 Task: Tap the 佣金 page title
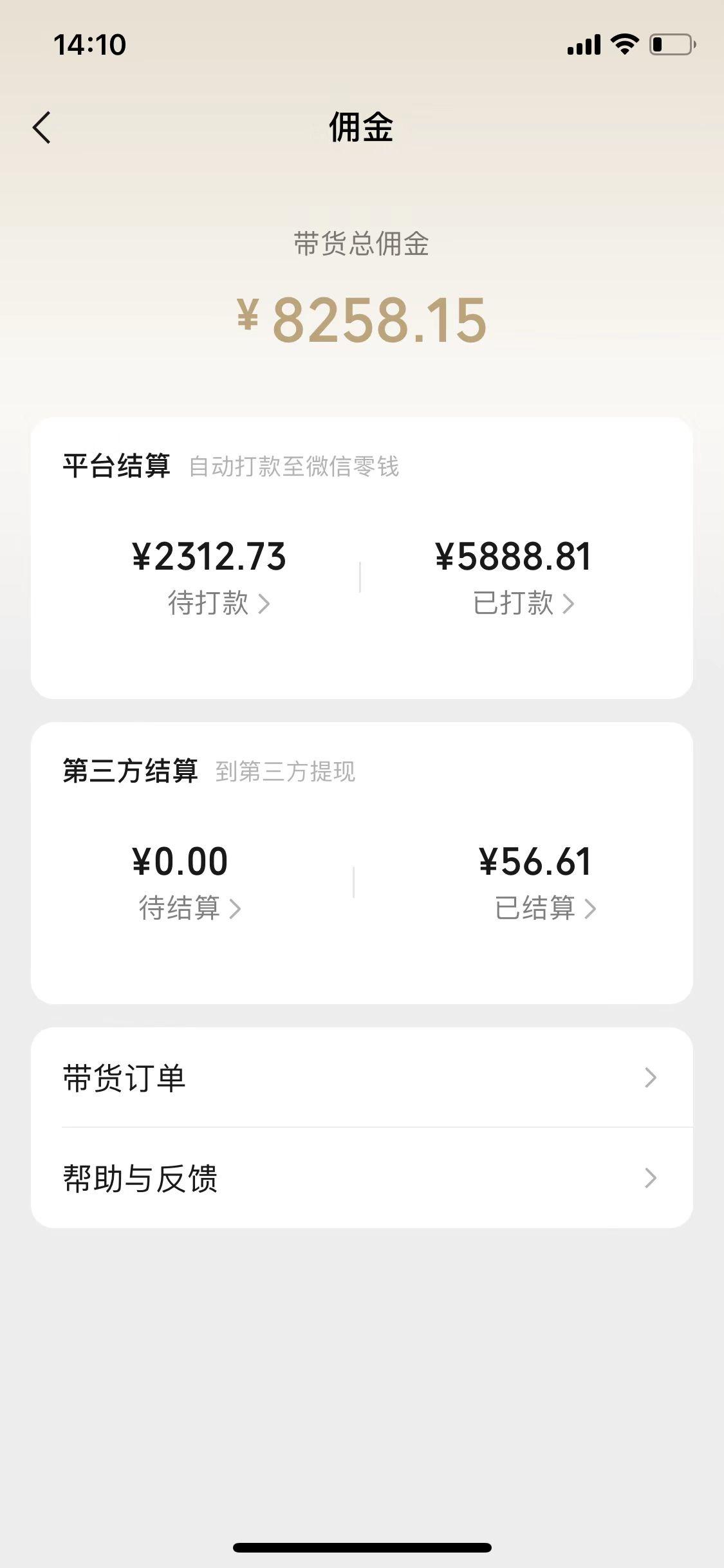tap(362, 126)
